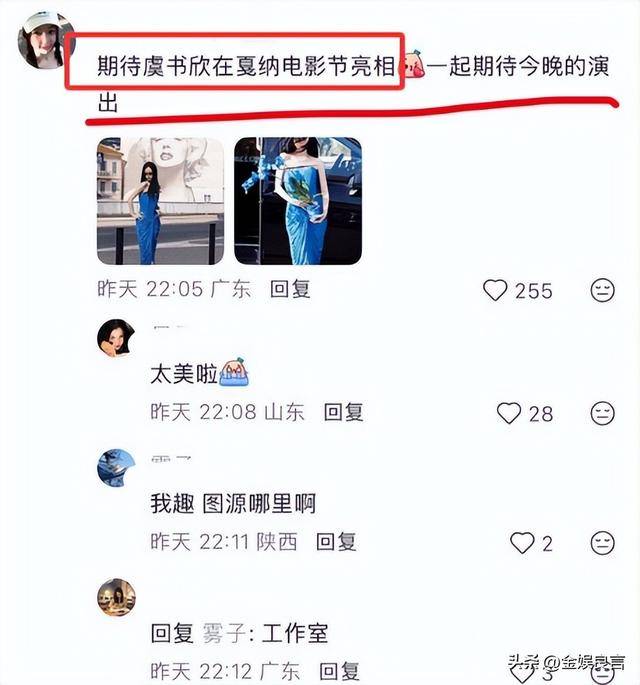Open the first blue dress photo in the comment

click(x=160, y=201)
